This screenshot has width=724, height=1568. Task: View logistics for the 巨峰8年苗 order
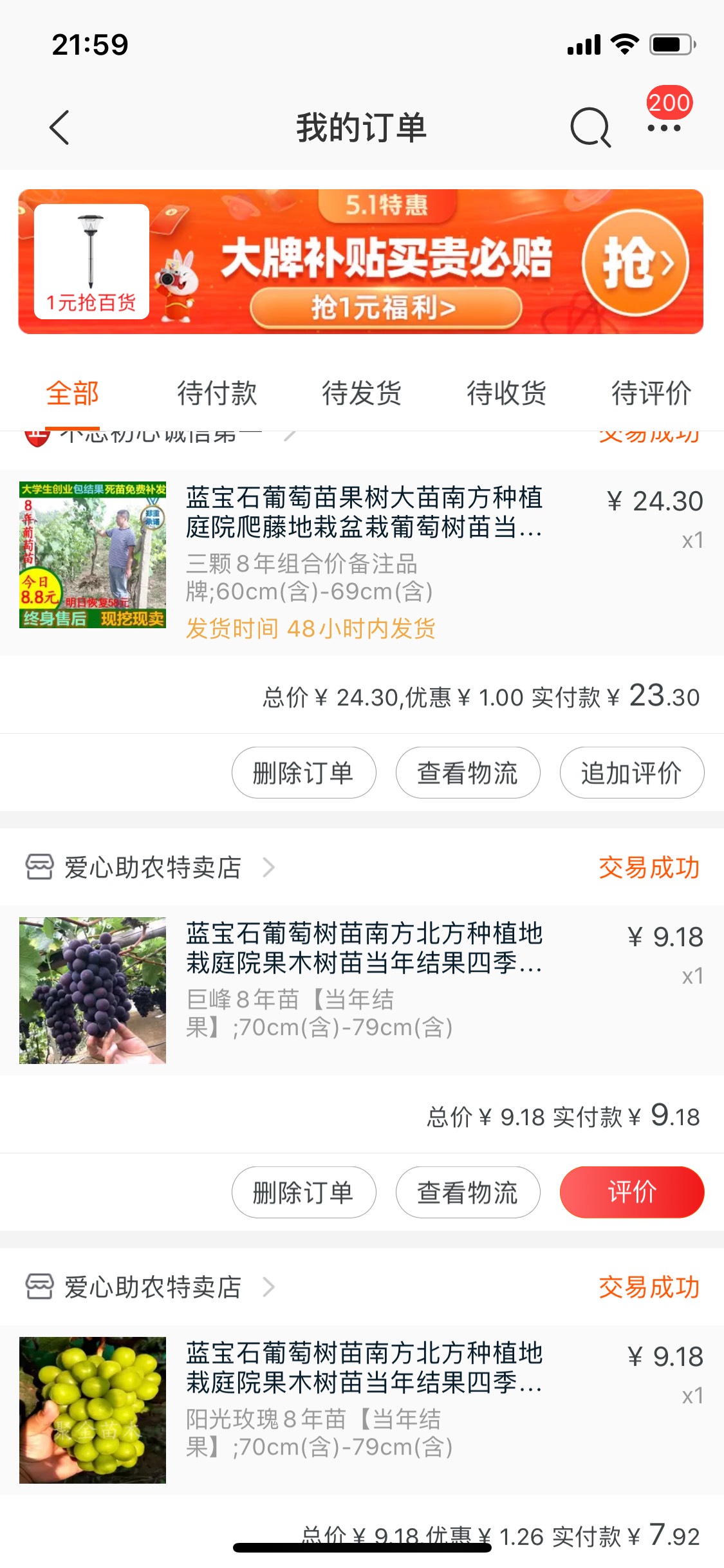468,1192
